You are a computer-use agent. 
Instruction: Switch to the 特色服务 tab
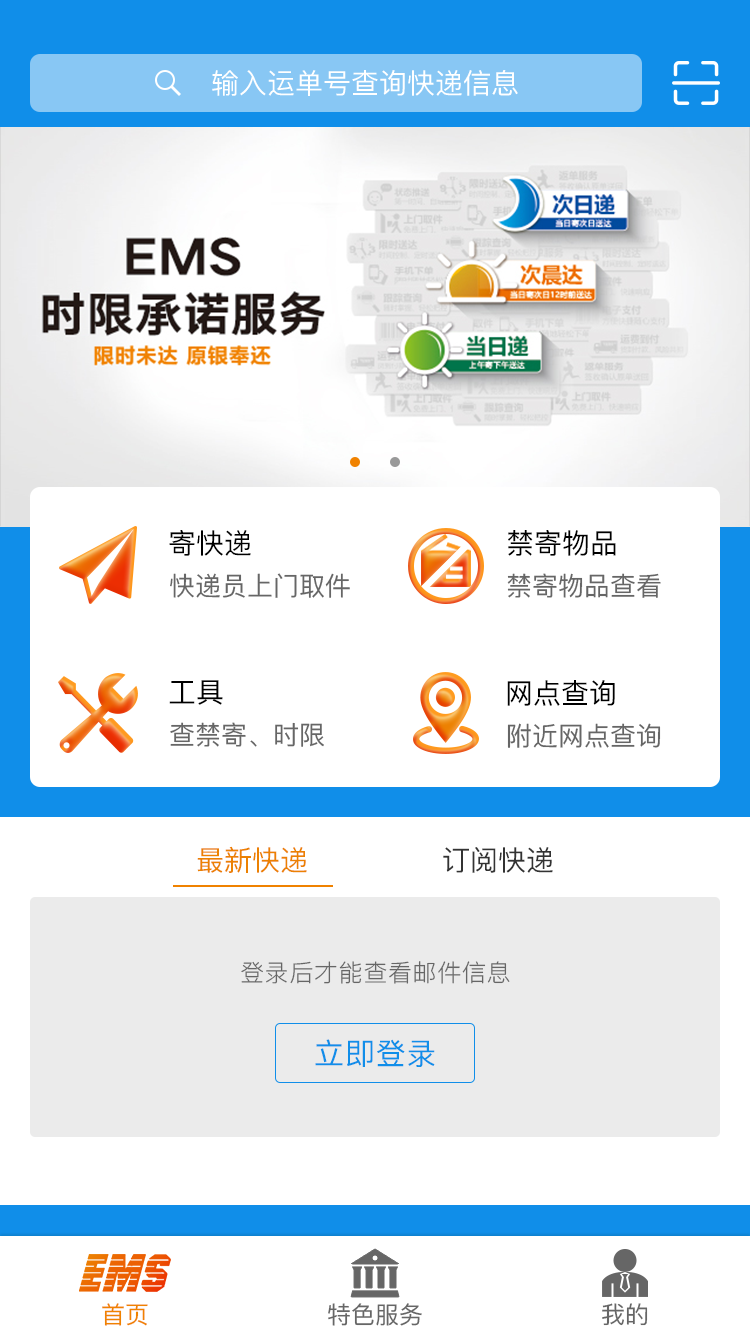click(375, 1288)
